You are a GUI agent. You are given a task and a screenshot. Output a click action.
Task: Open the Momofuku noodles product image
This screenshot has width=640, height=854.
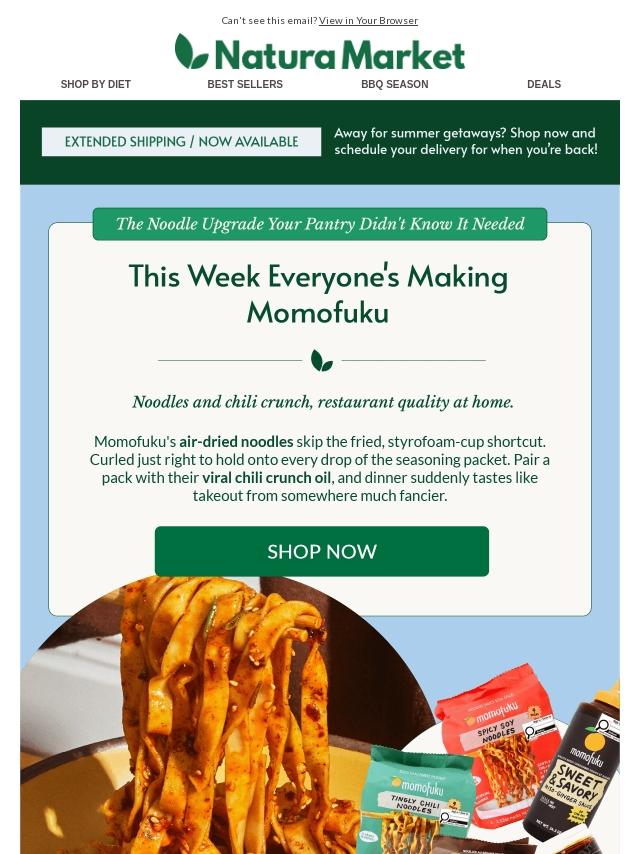pos(320,715)
